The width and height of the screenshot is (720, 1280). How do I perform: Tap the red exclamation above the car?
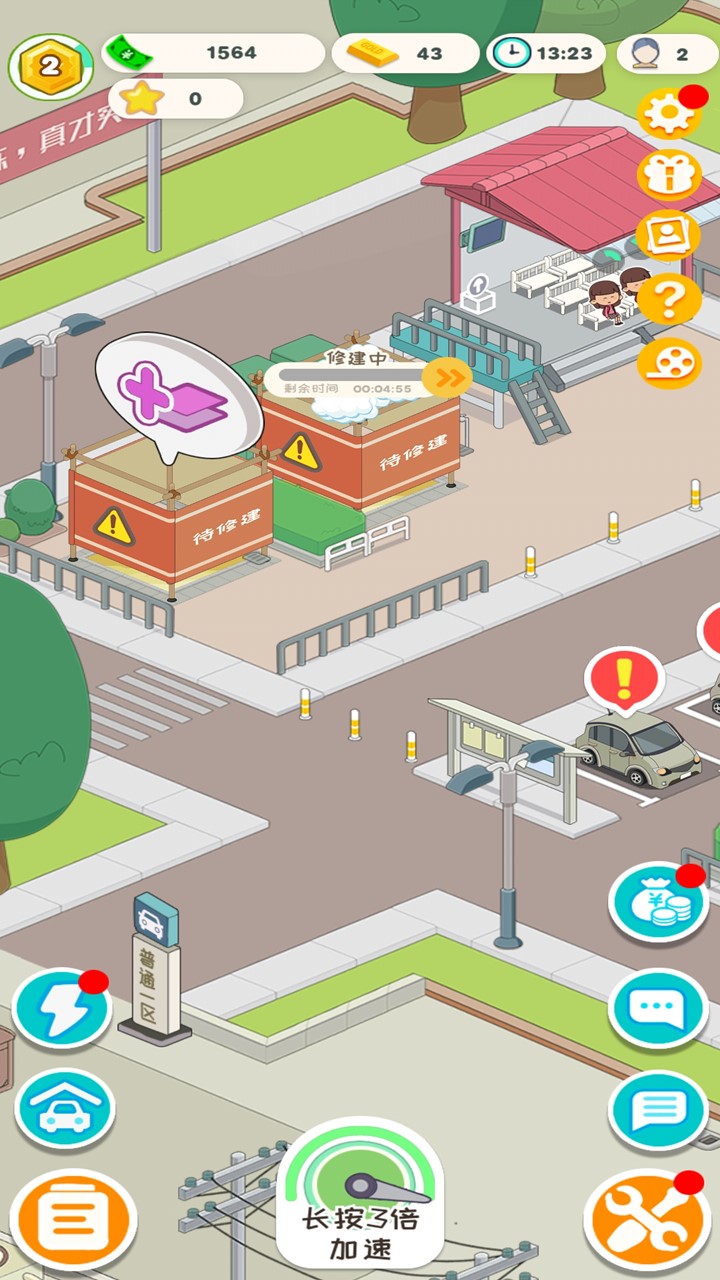tap(625, 680)
